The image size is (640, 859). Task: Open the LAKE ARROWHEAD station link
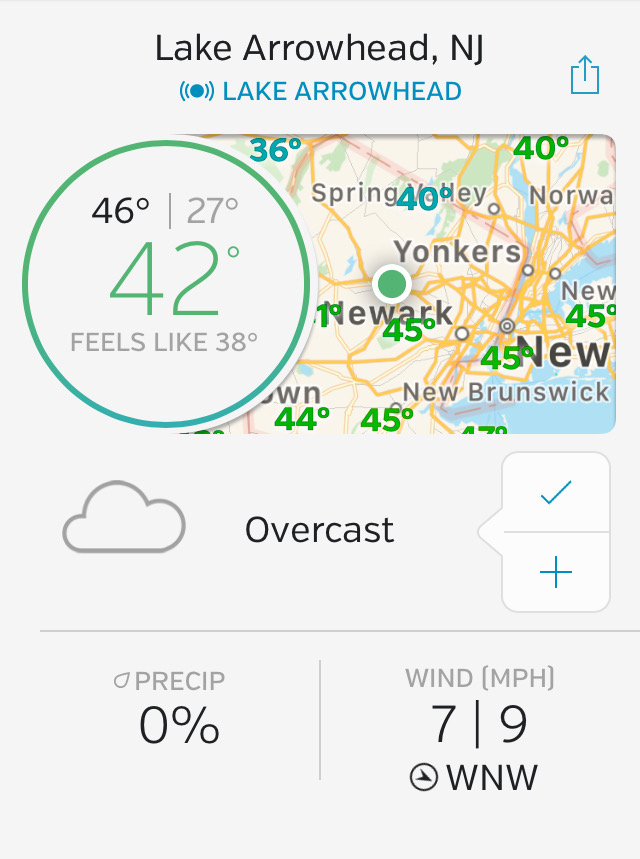pyautogui.click(x=321, y=92)
